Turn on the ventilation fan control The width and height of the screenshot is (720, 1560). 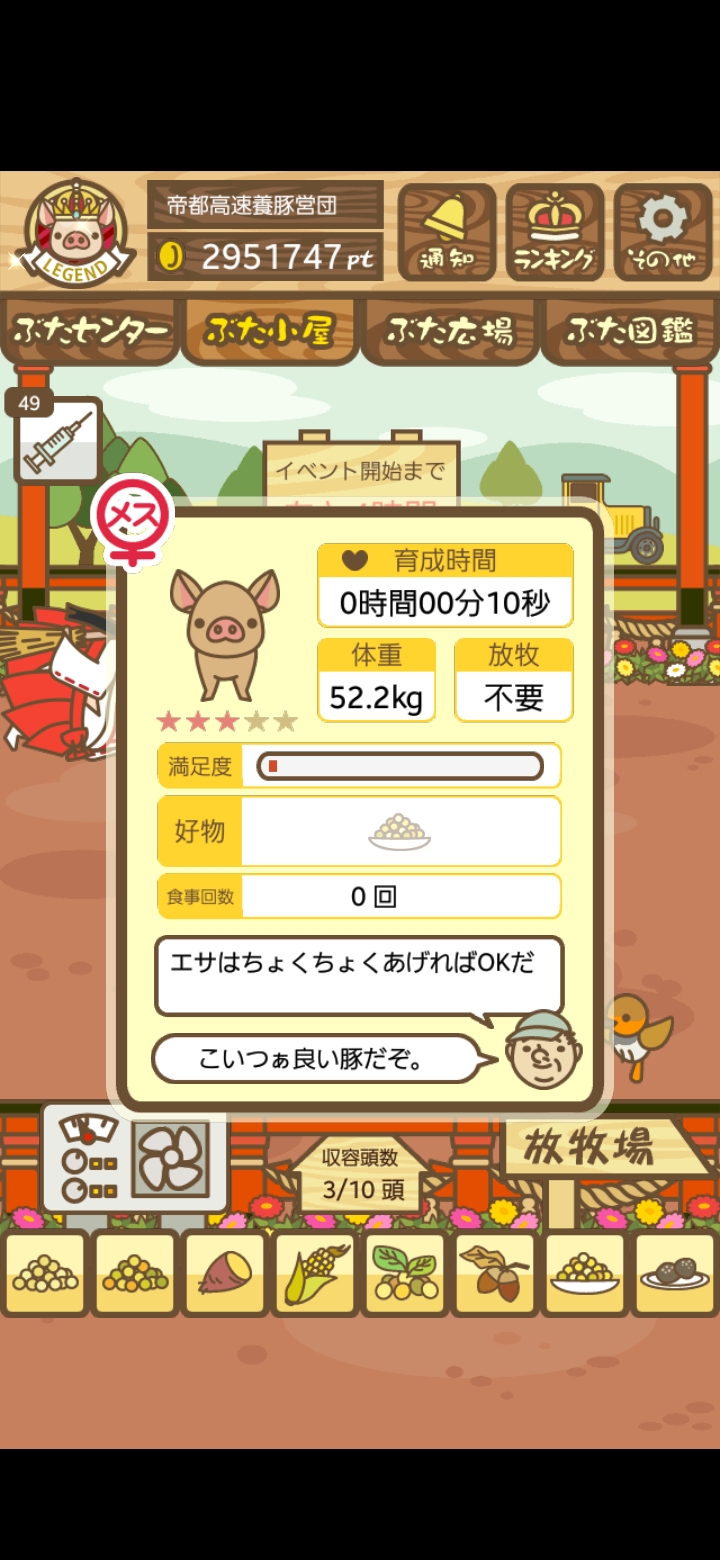tap(169, 1160)
